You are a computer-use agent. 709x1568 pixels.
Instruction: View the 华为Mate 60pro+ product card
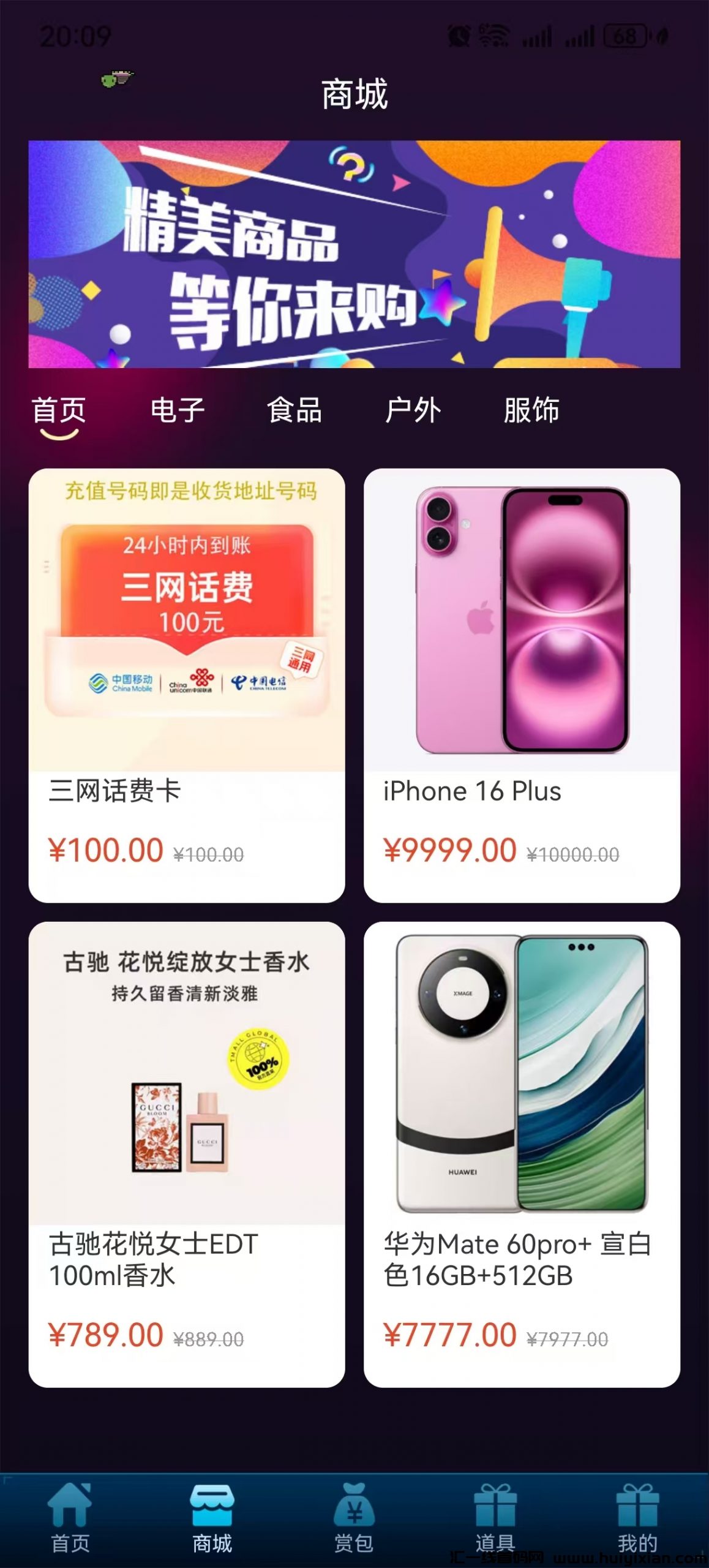coord(522,1154)
